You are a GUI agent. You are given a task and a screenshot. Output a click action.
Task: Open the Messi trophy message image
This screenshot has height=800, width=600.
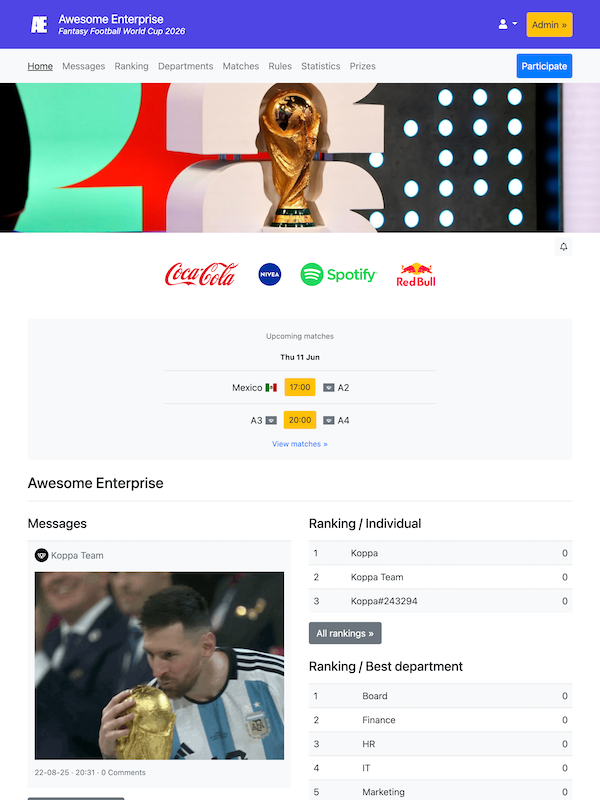[x=159, y=665]
